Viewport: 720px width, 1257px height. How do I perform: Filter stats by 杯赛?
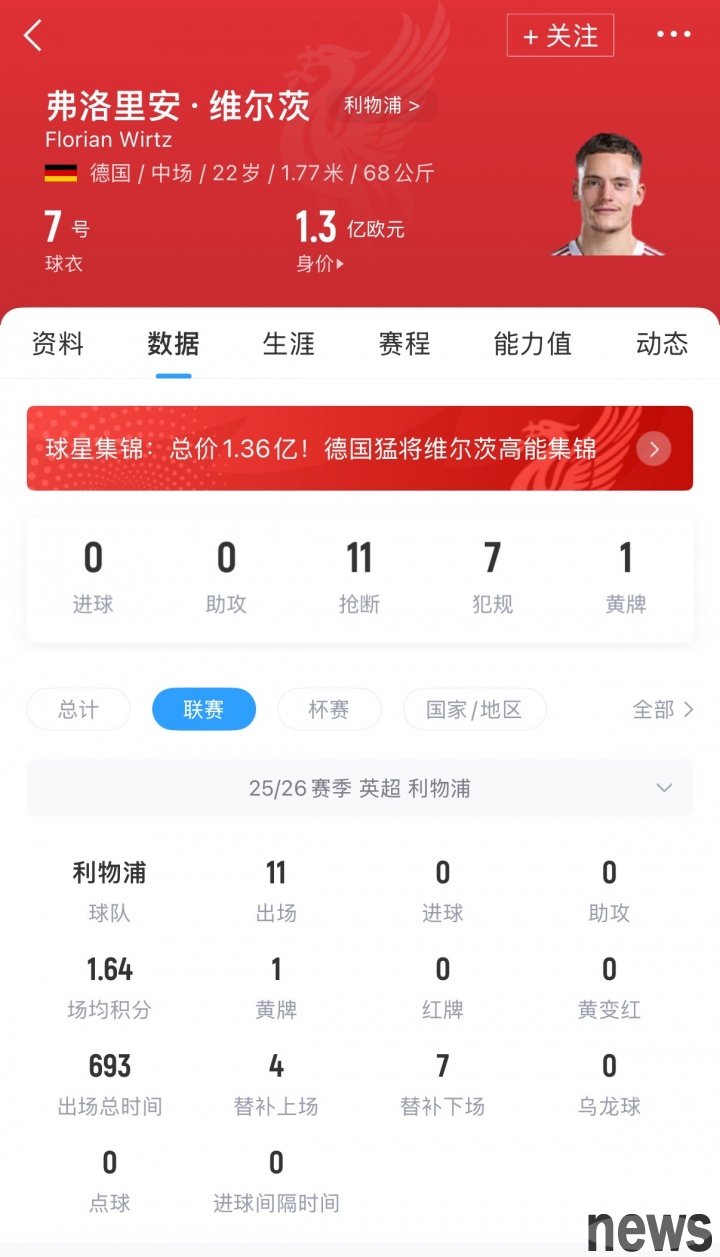329,710
